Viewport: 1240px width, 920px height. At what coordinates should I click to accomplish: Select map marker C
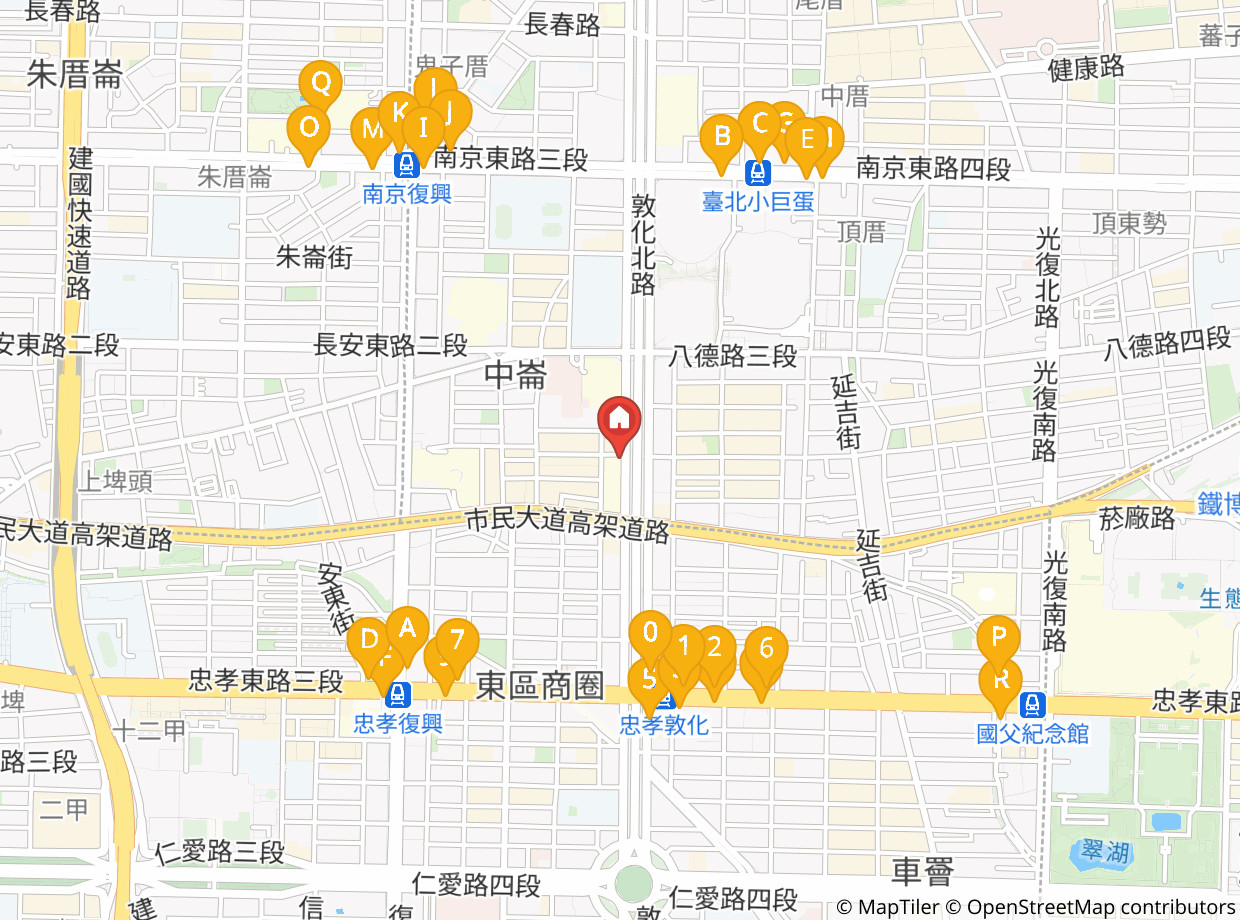point(757,123)
